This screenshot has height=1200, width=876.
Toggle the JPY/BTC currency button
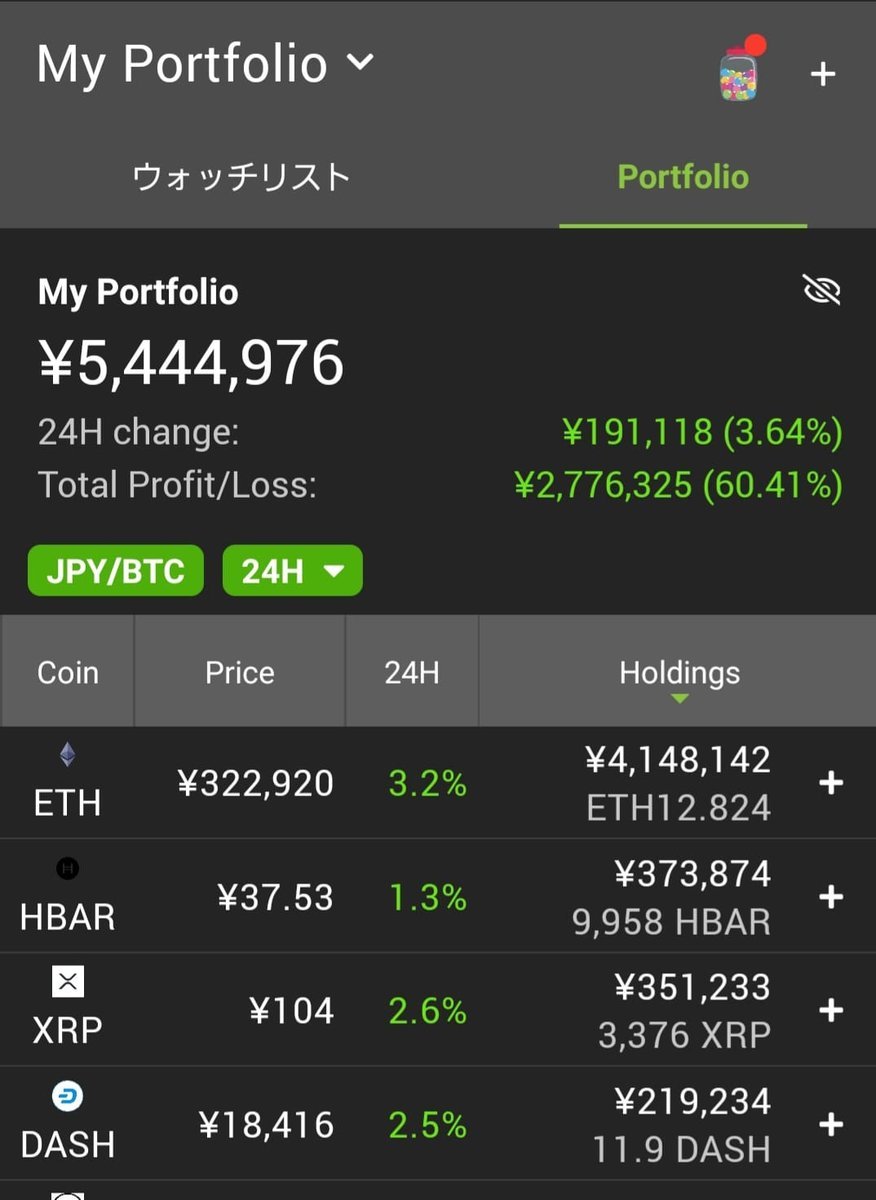click(115, 571)
